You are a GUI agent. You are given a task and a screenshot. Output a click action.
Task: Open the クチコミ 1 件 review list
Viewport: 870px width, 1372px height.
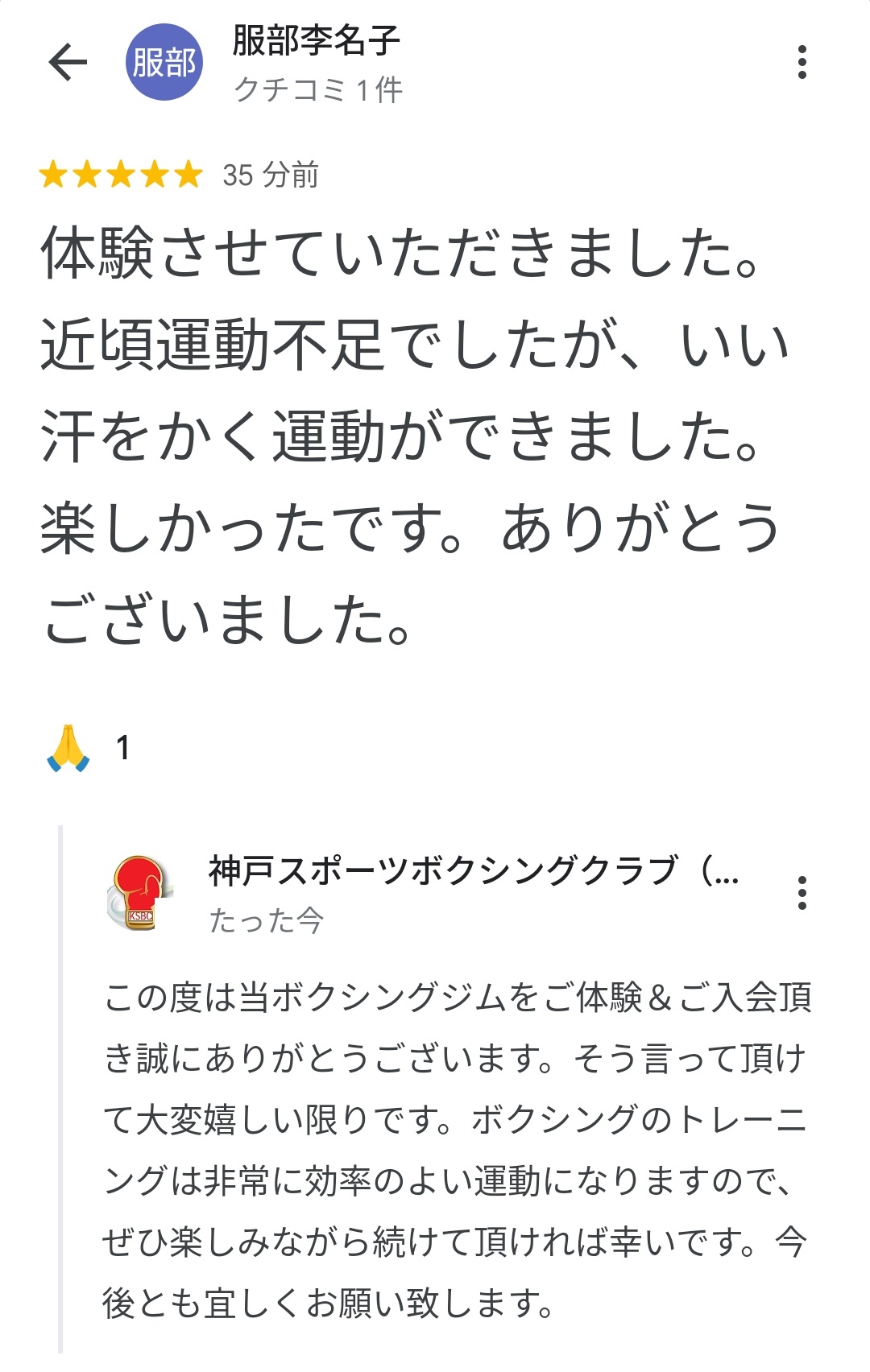(x=318, y=89)
